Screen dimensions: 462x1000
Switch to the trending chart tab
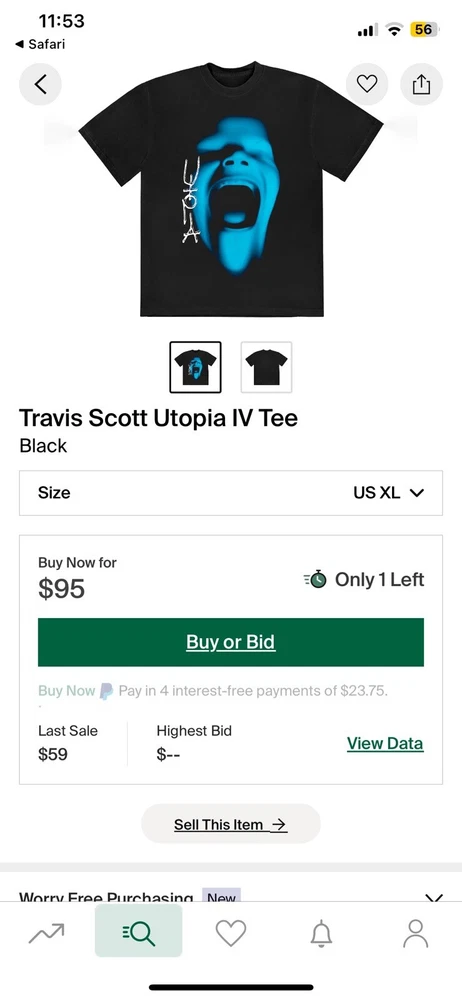[x=47, y=934]
